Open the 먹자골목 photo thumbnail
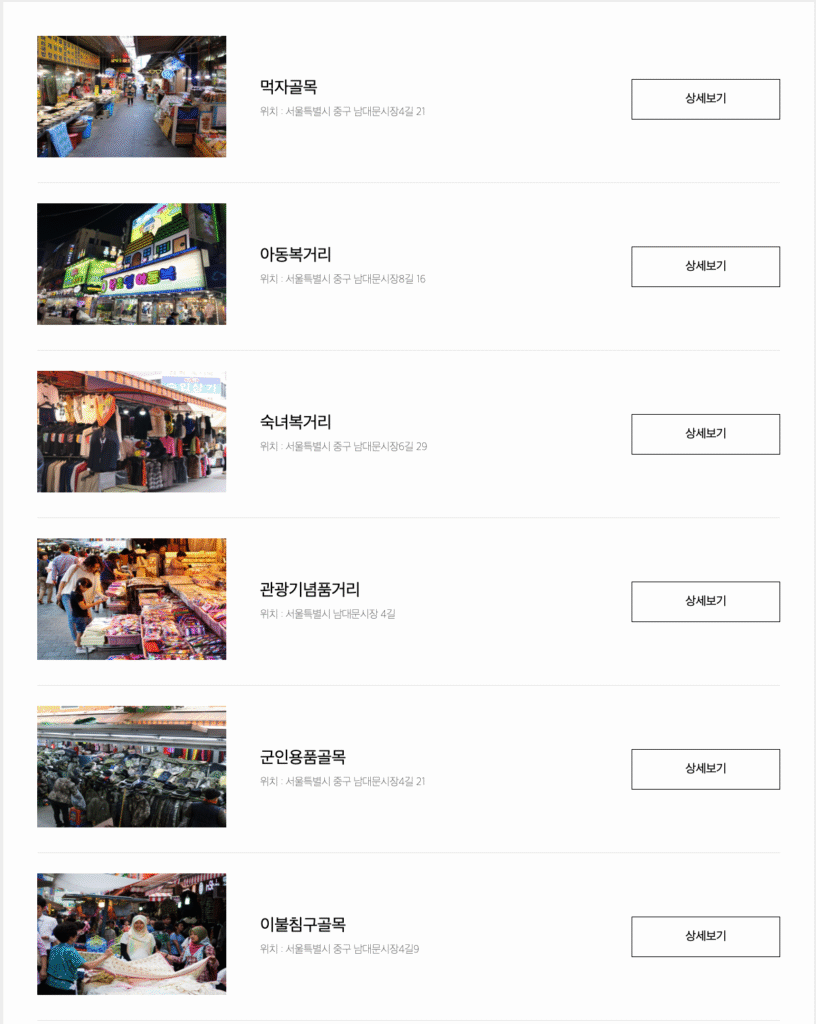 click(131, 96)
